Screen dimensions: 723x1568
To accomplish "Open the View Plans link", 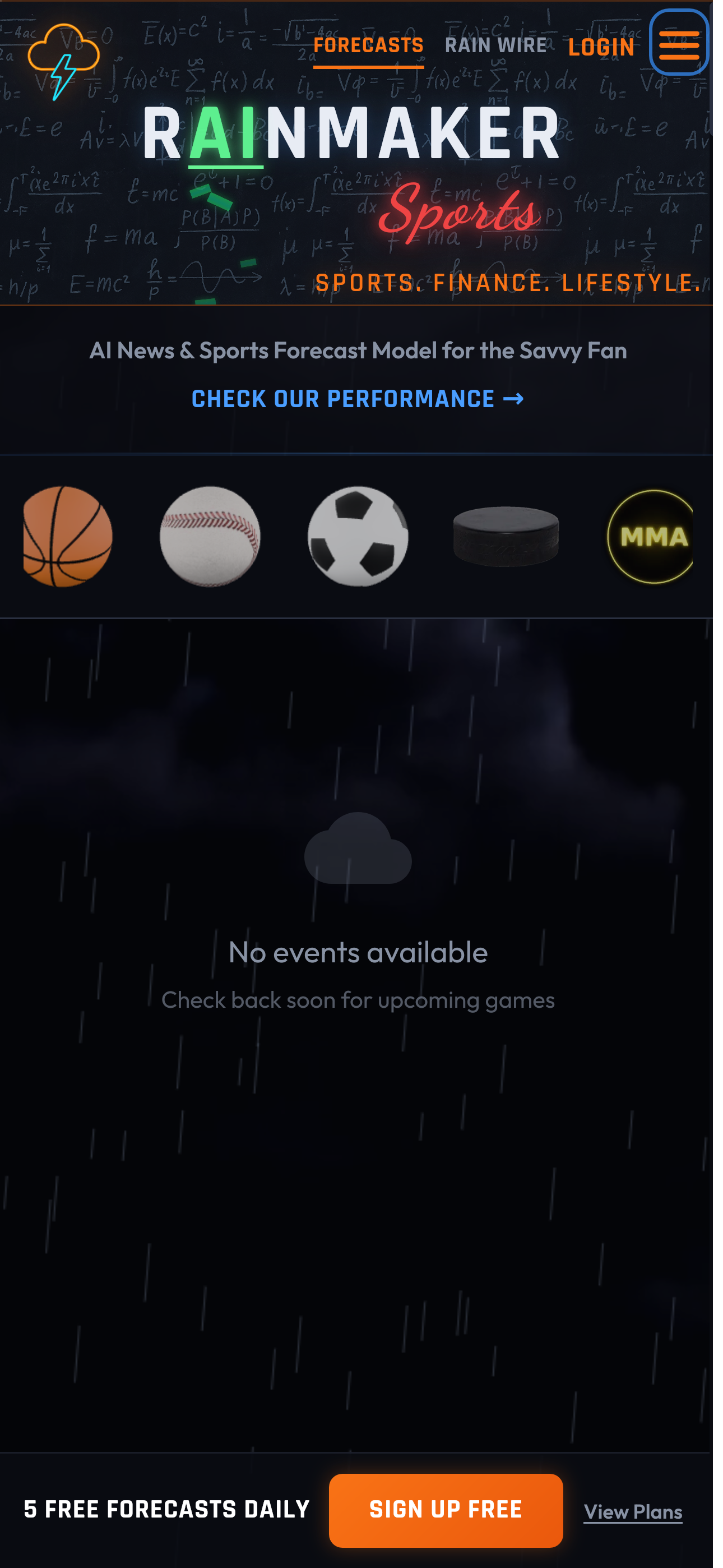I will pos(632,1512).
